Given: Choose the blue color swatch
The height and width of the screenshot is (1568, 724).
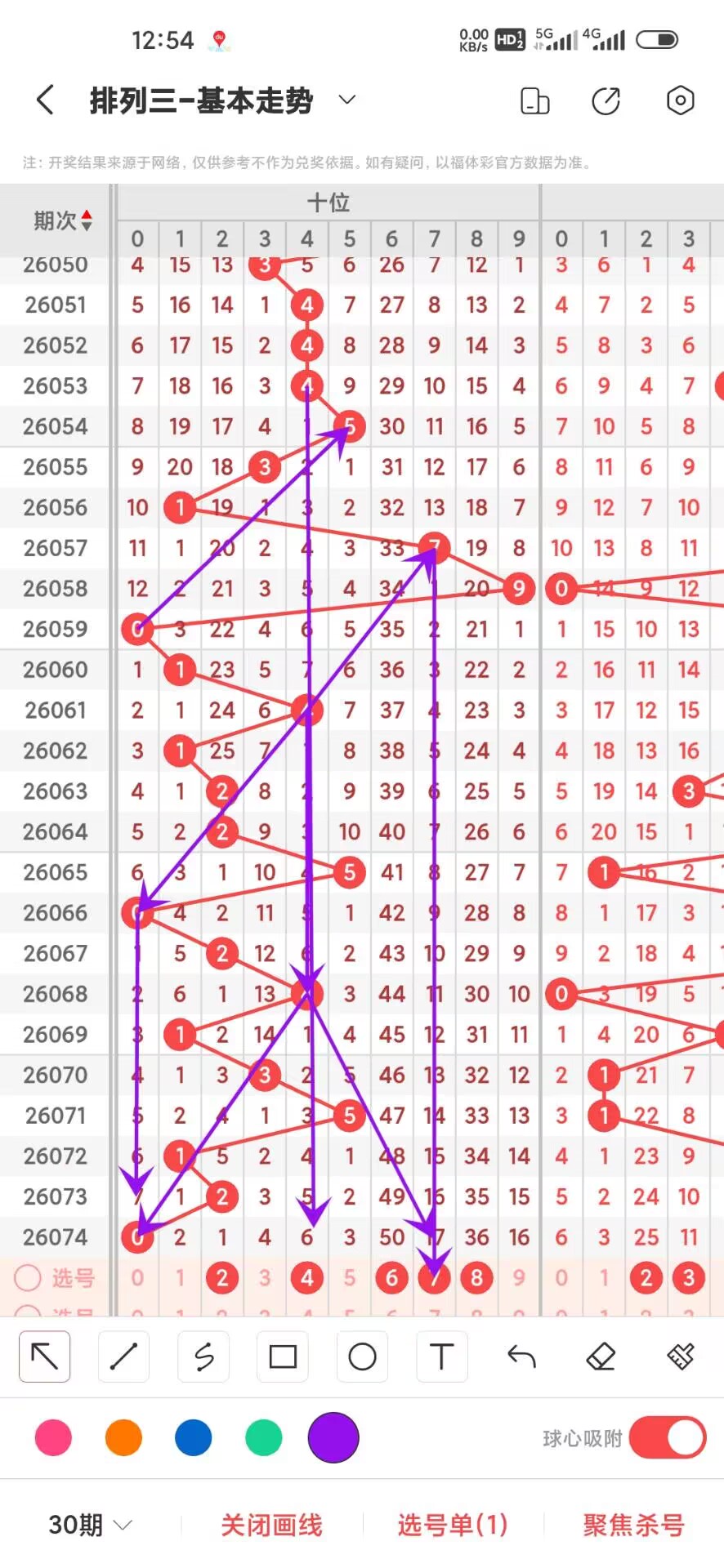Looking at the screenshot, I should (x=194, y=1438).
